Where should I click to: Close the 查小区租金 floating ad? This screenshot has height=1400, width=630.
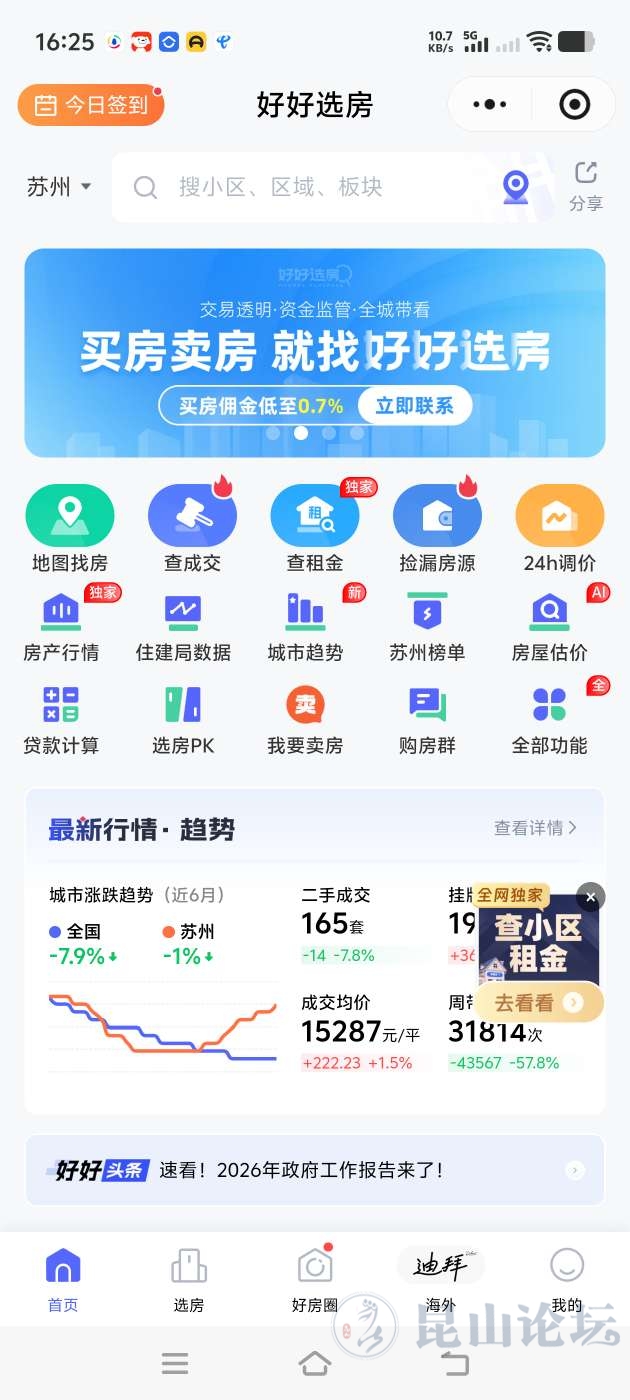tap(591, 897)
